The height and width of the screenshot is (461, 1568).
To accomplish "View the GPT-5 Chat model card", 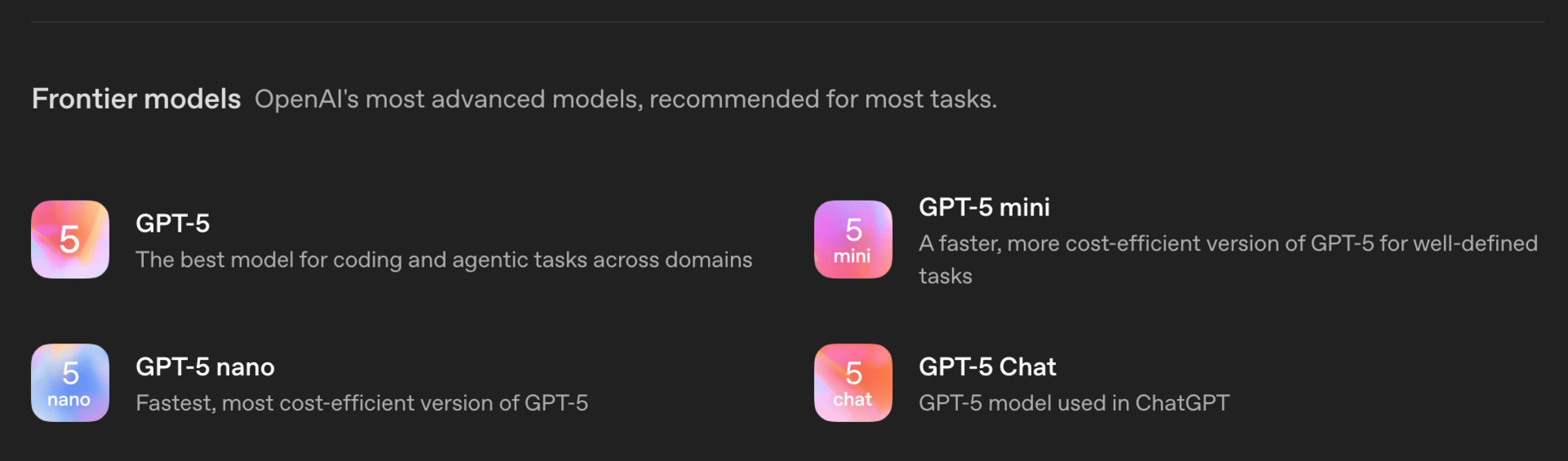I will point(987,367).
